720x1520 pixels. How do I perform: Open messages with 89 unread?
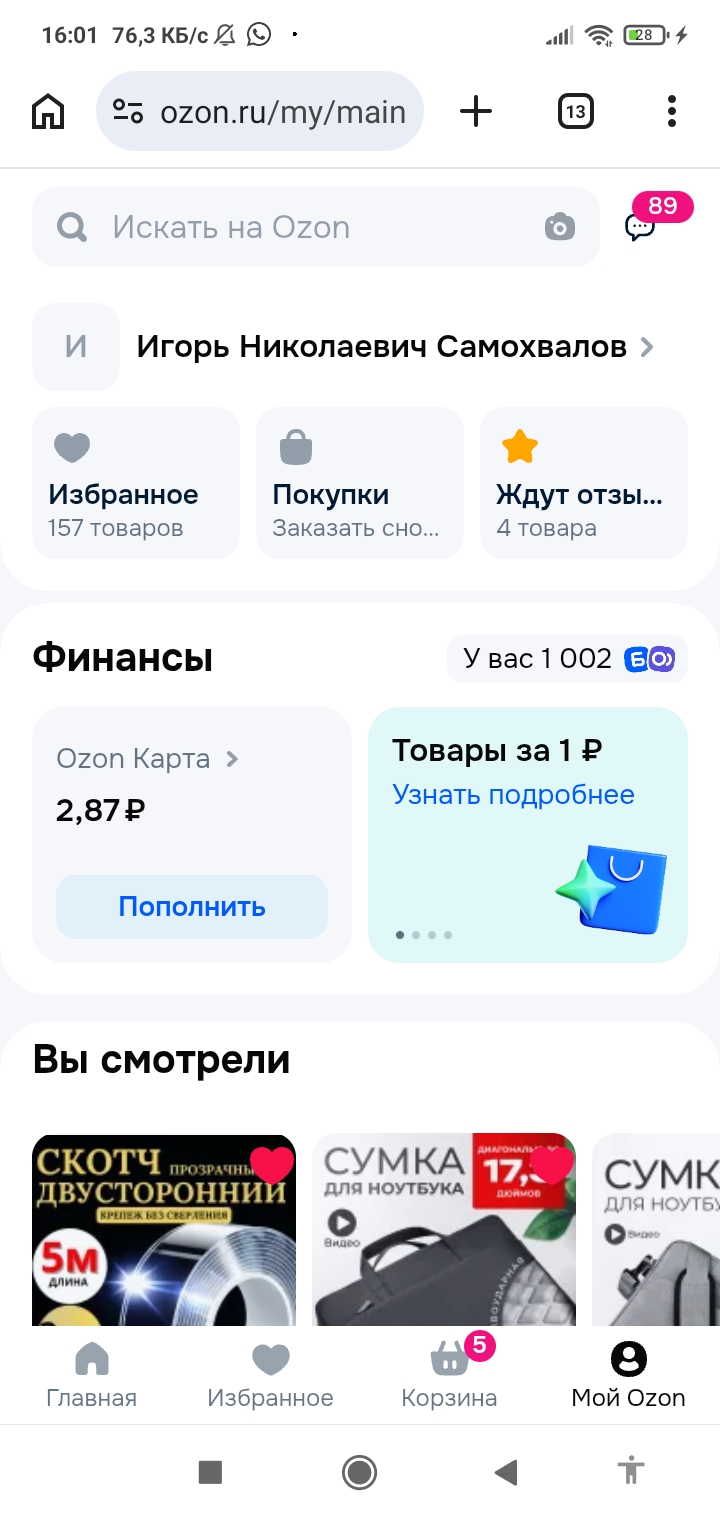tap(641, 227)
